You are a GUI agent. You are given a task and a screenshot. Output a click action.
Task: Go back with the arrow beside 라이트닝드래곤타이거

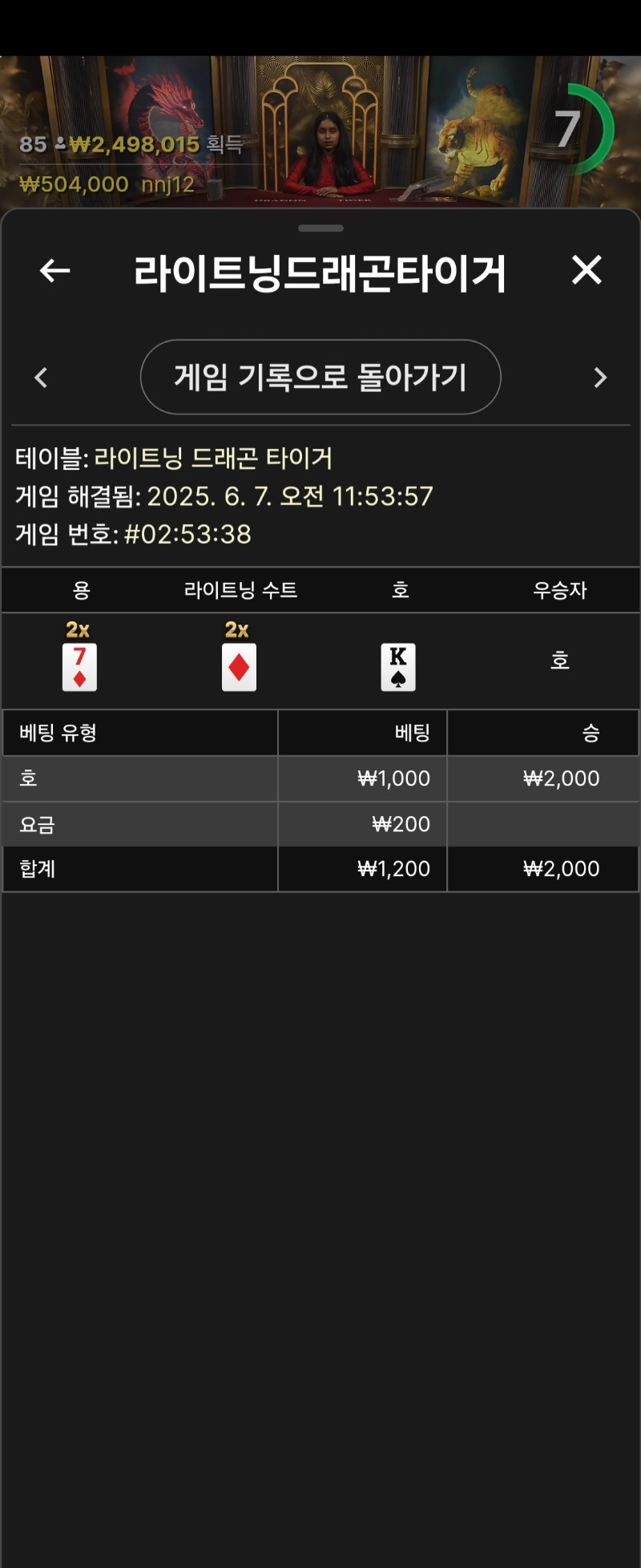[x=54, y=271]
